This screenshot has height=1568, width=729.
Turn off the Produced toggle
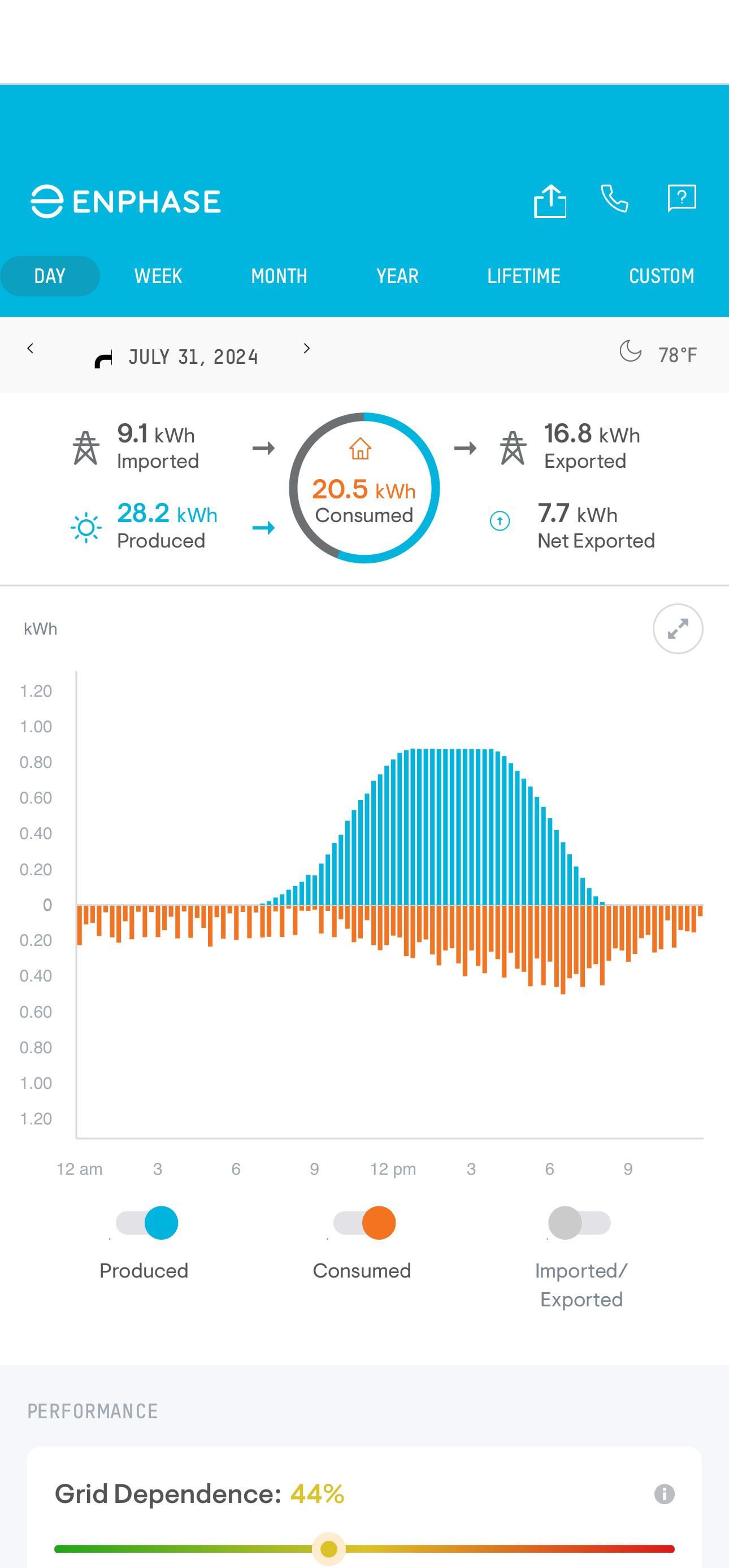pyautogui.click(x=147, y=1223)
